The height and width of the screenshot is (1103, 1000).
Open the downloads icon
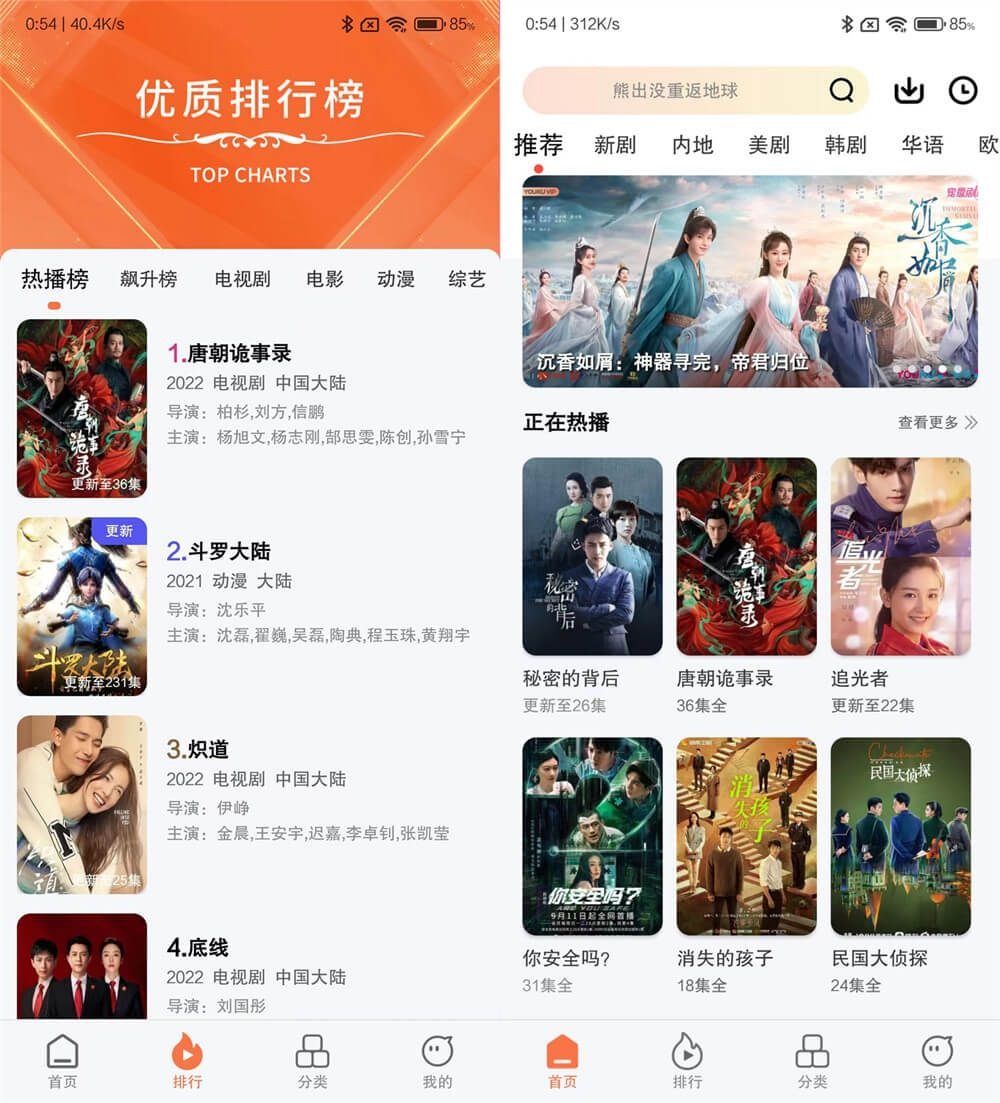908,91
